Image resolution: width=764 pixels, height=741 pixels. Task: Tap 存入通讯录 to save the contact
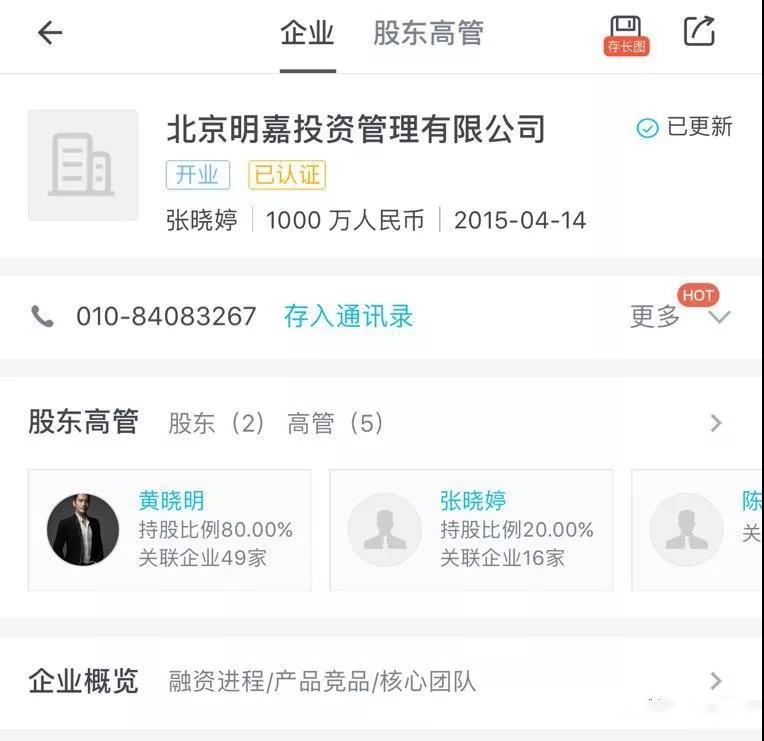coord(348,317)
